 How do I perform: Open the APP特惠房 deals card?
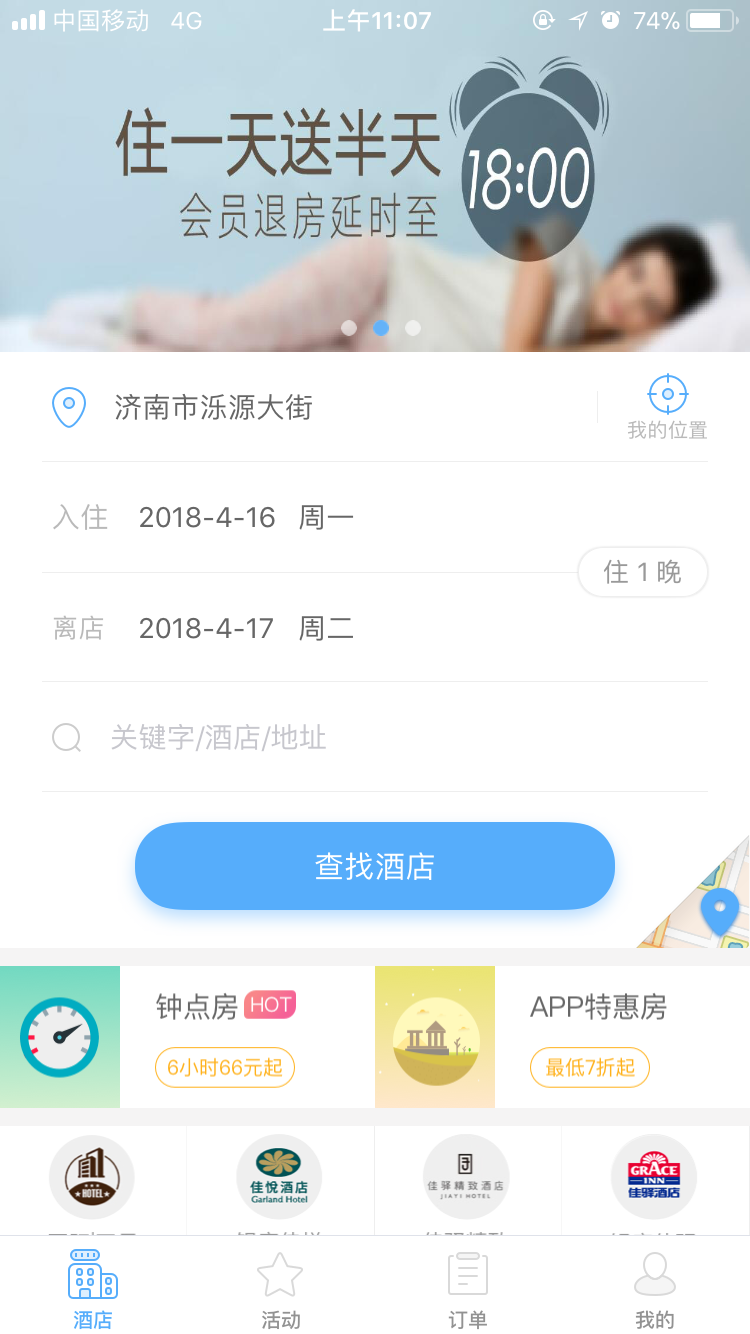coord(562,1037)
